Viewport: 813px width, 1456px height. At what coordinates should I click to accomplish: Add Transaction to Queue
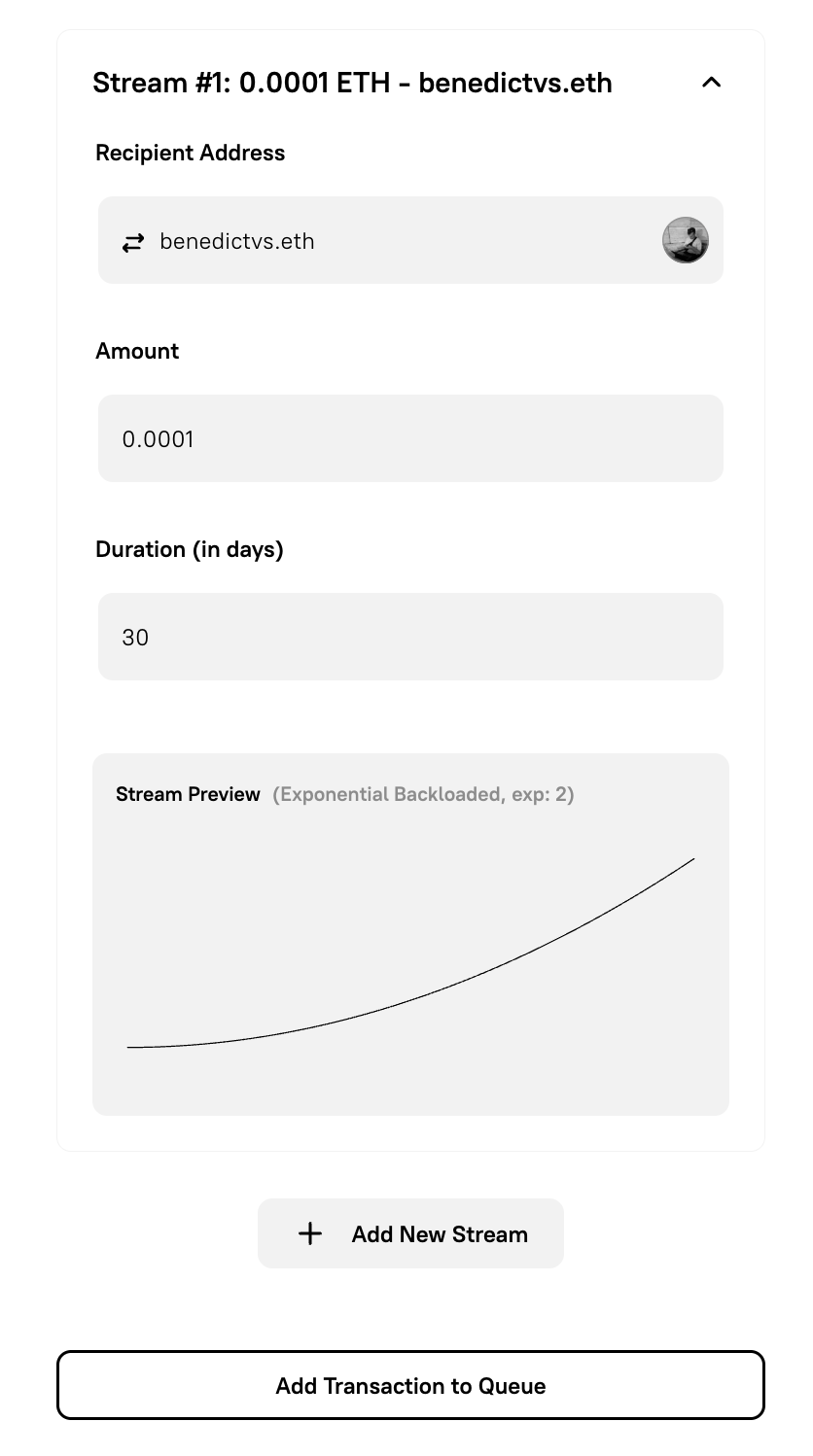pos(409,1385)
